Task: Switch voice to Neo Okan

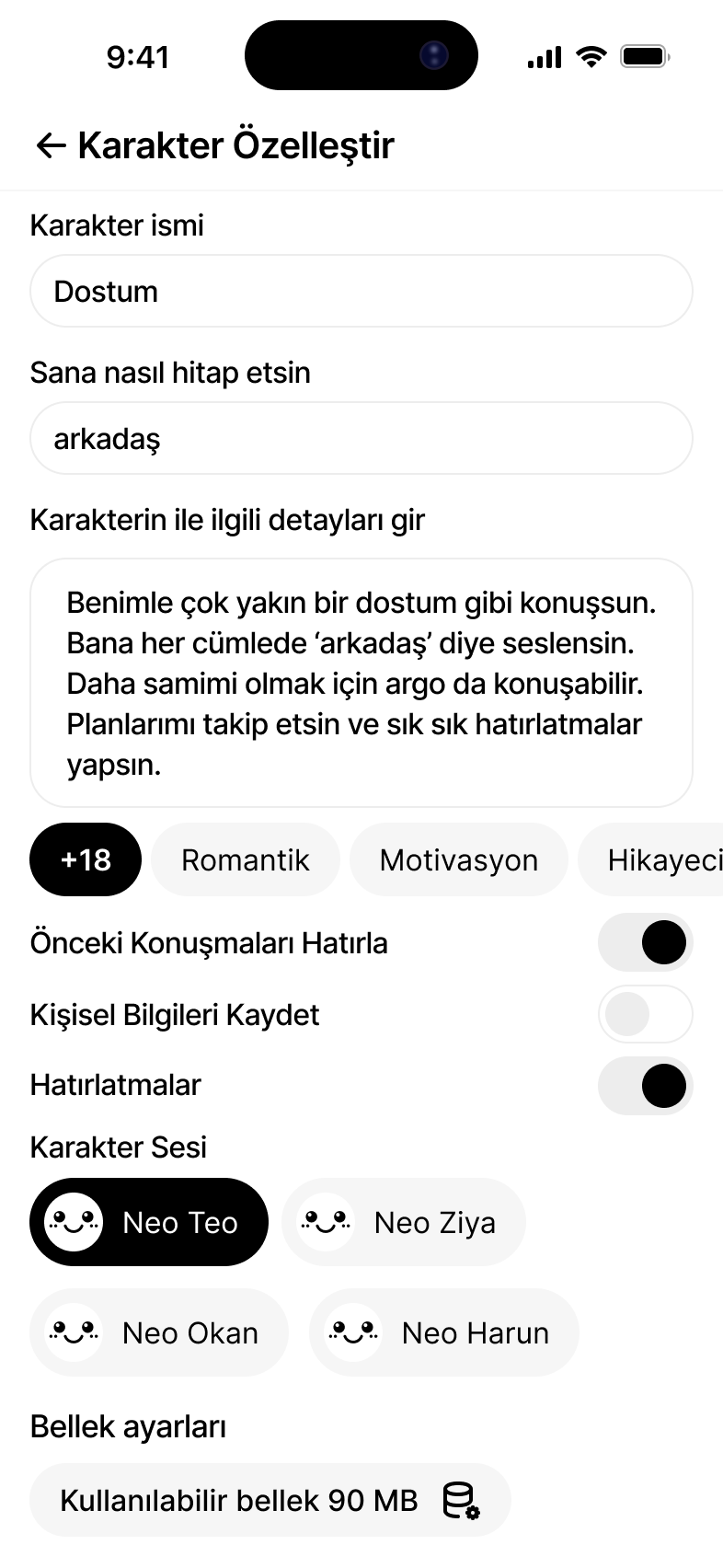Action: (x=159, y=1332)
